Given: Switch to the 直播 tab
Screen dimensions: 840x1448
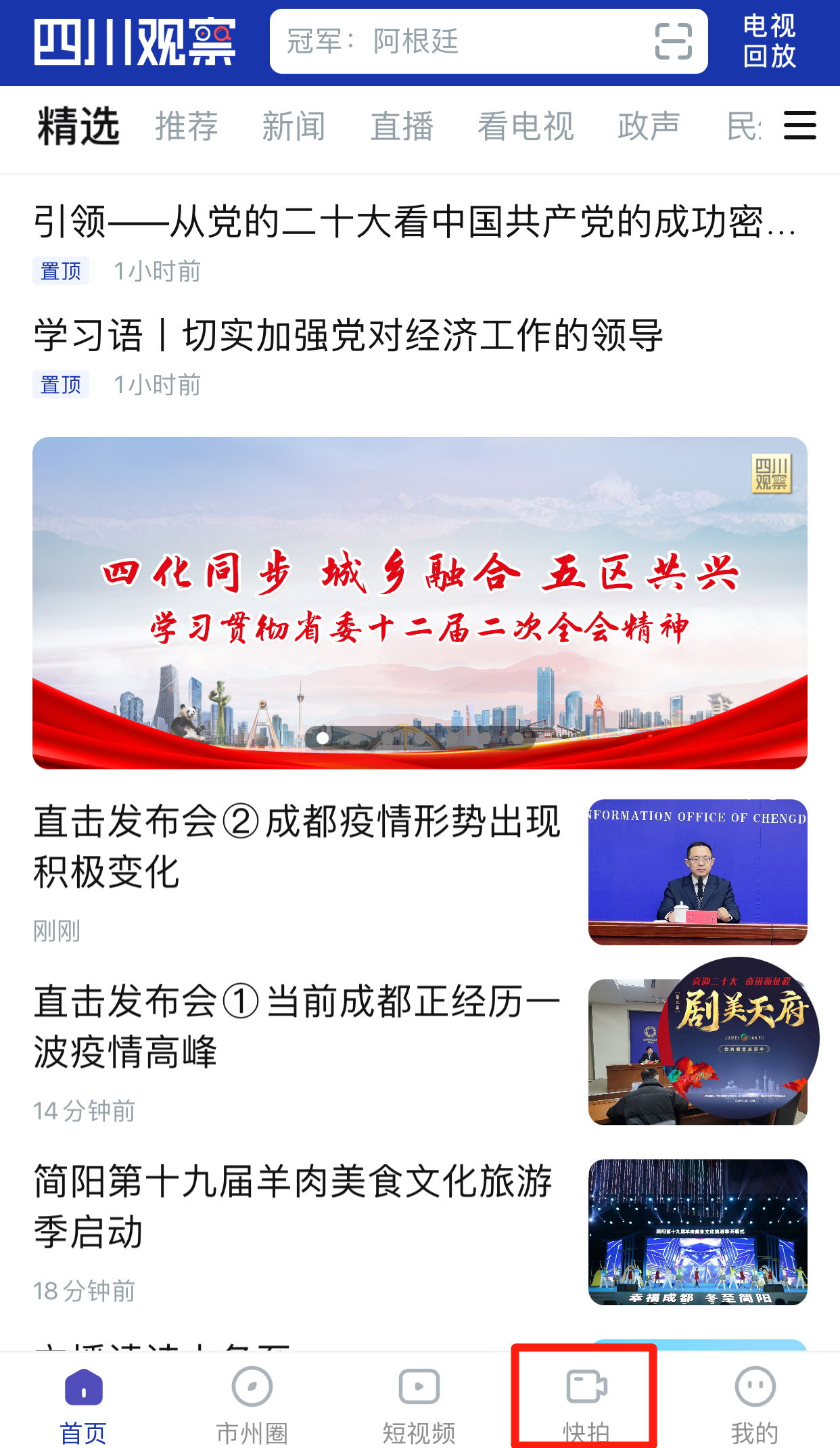Looking at the screenshot, I should click(402, 127).
